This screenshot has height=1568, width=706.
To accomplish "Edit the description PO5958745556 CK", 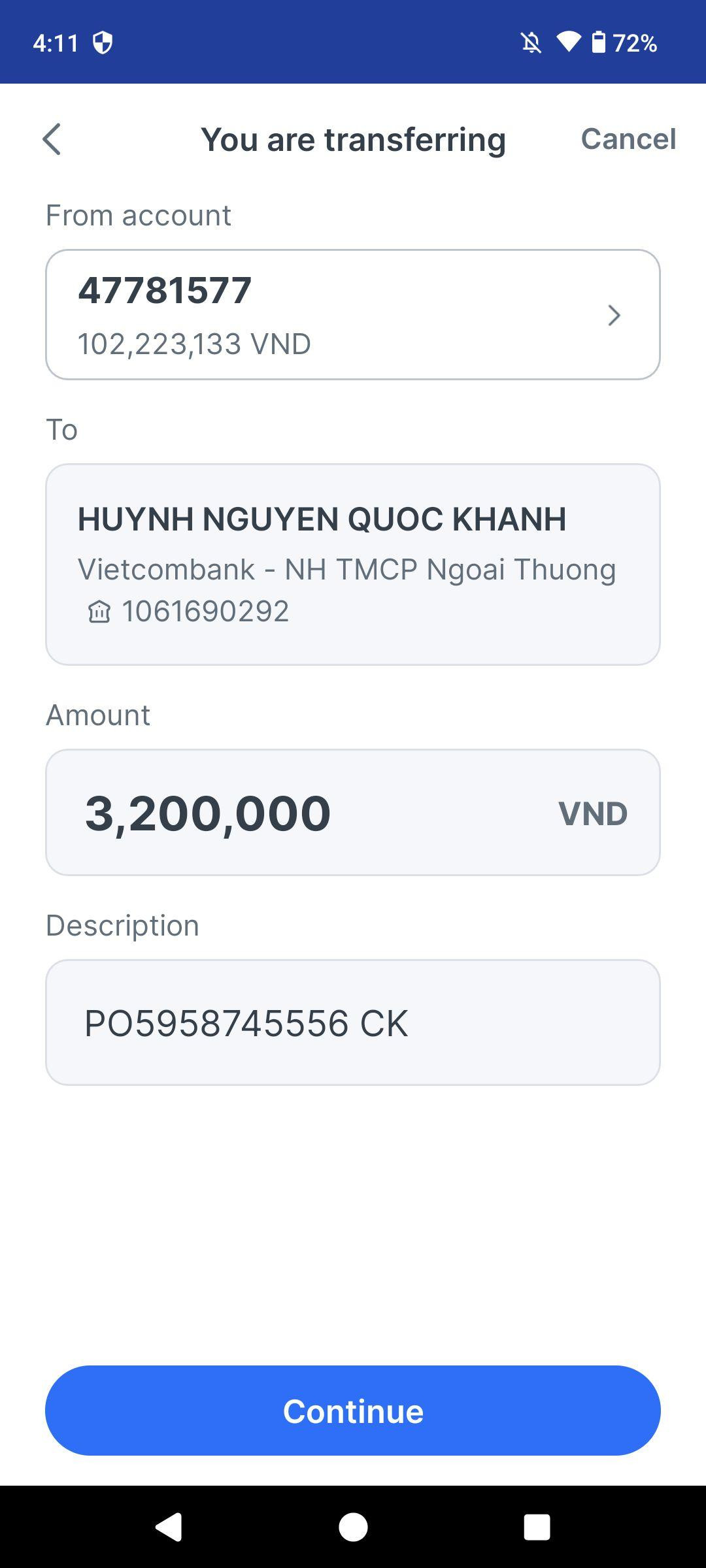I will pyautogui.click(x=352, y=1022).
